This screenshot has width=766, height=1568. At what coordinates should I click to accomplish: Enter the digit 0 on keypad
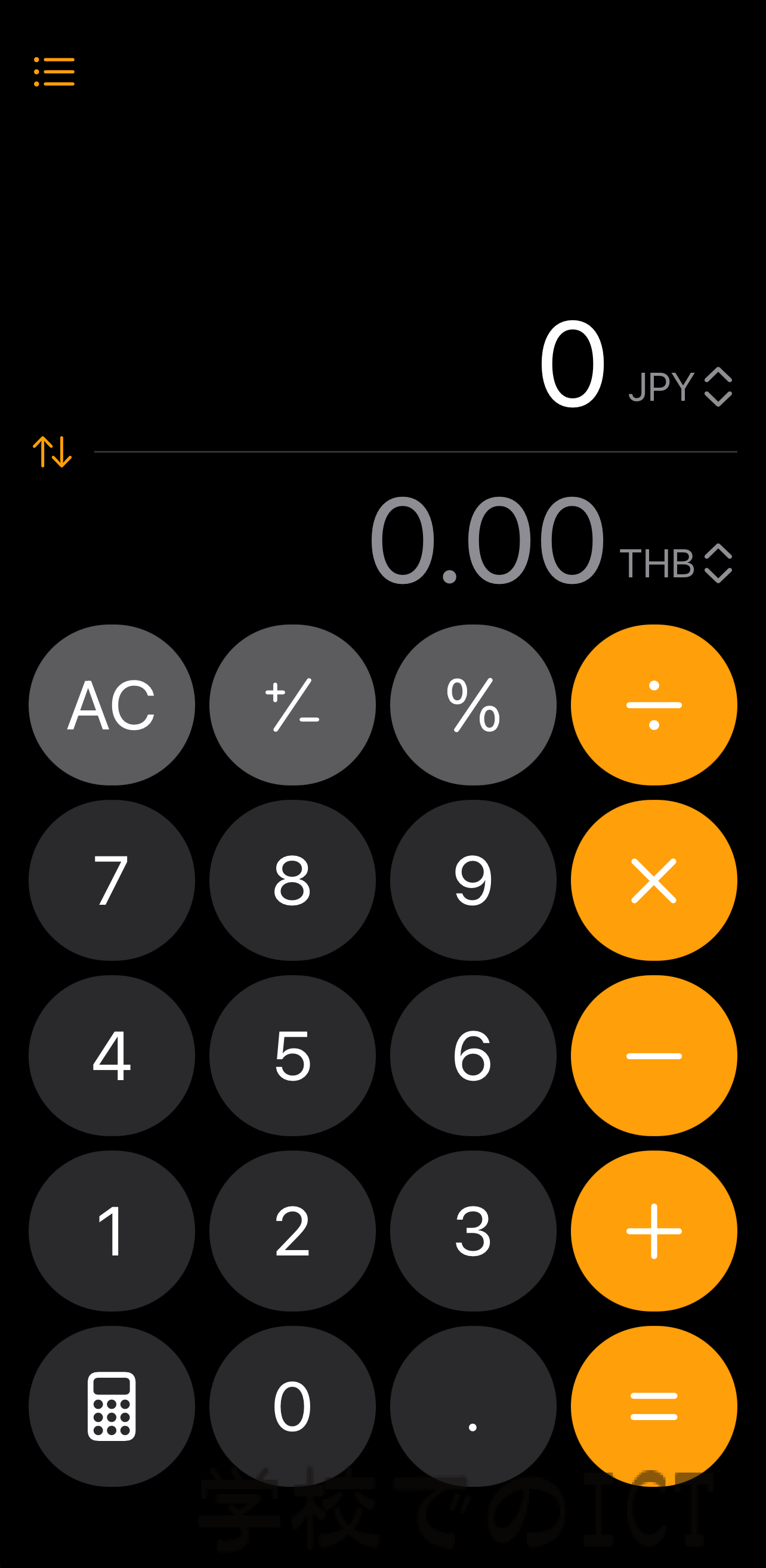292,1406
